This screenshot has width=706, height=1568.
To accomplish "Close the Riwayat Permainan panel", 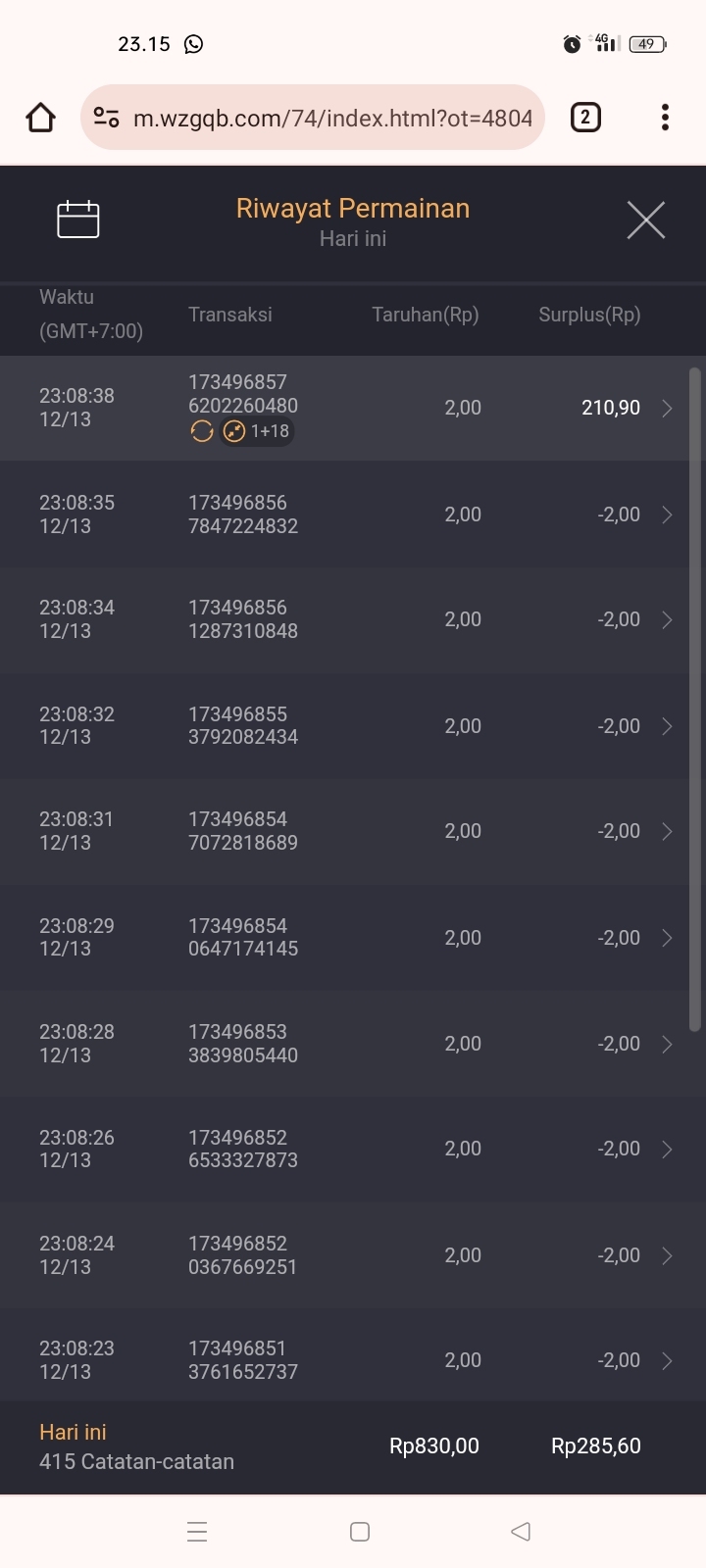I will 645,220.
